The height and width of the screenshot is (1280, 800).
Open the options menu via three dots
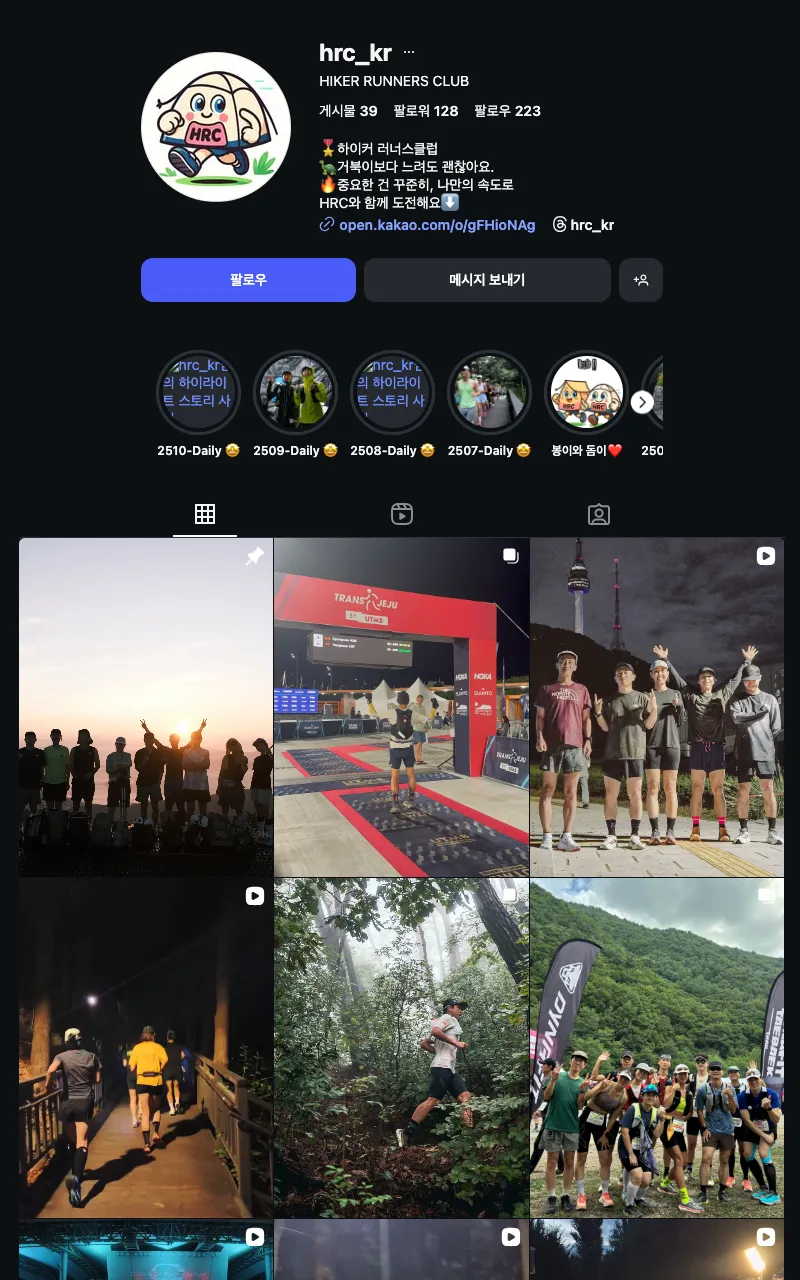[x=407, y=51]
